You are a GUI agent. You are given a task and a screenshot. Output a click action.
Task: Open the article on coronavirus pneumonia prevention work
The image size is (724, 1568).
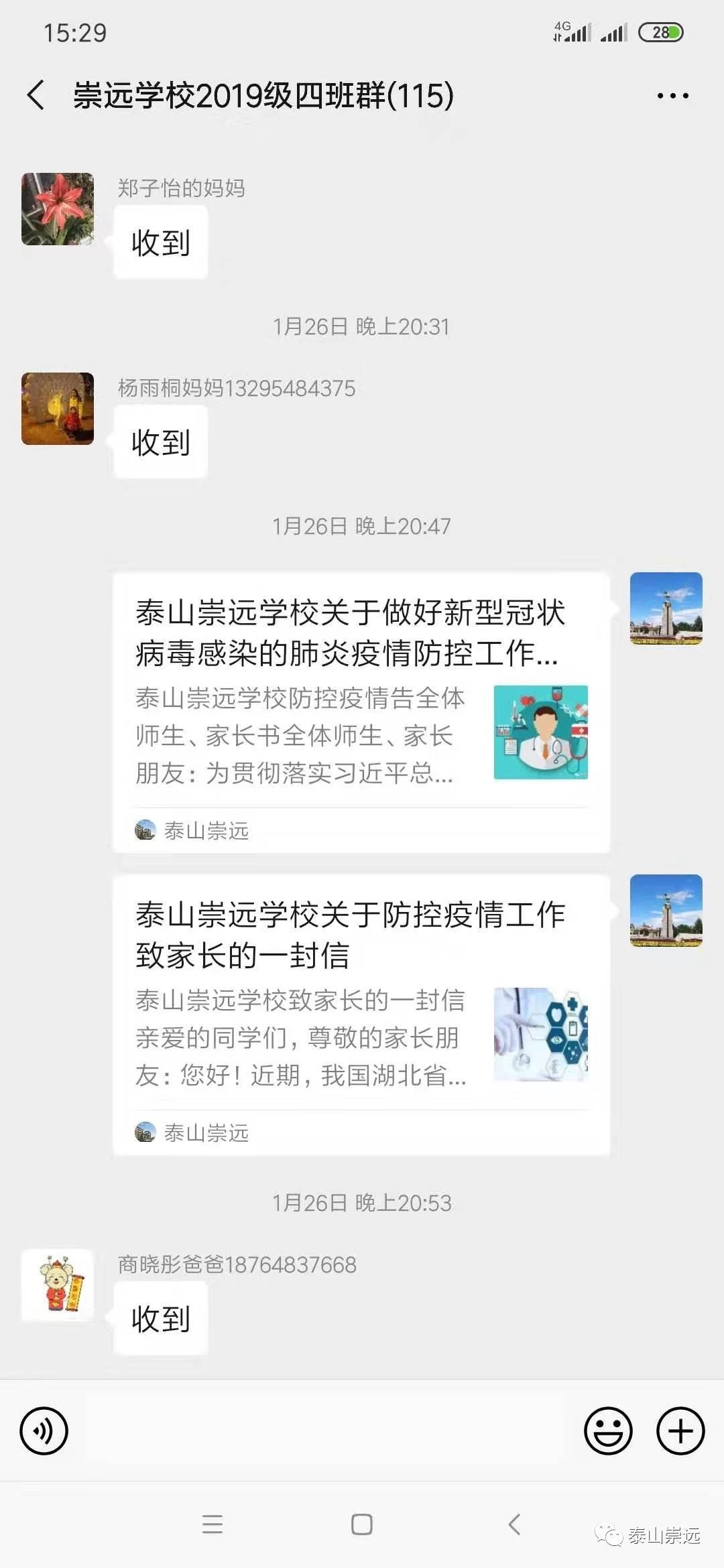(361, 712)
